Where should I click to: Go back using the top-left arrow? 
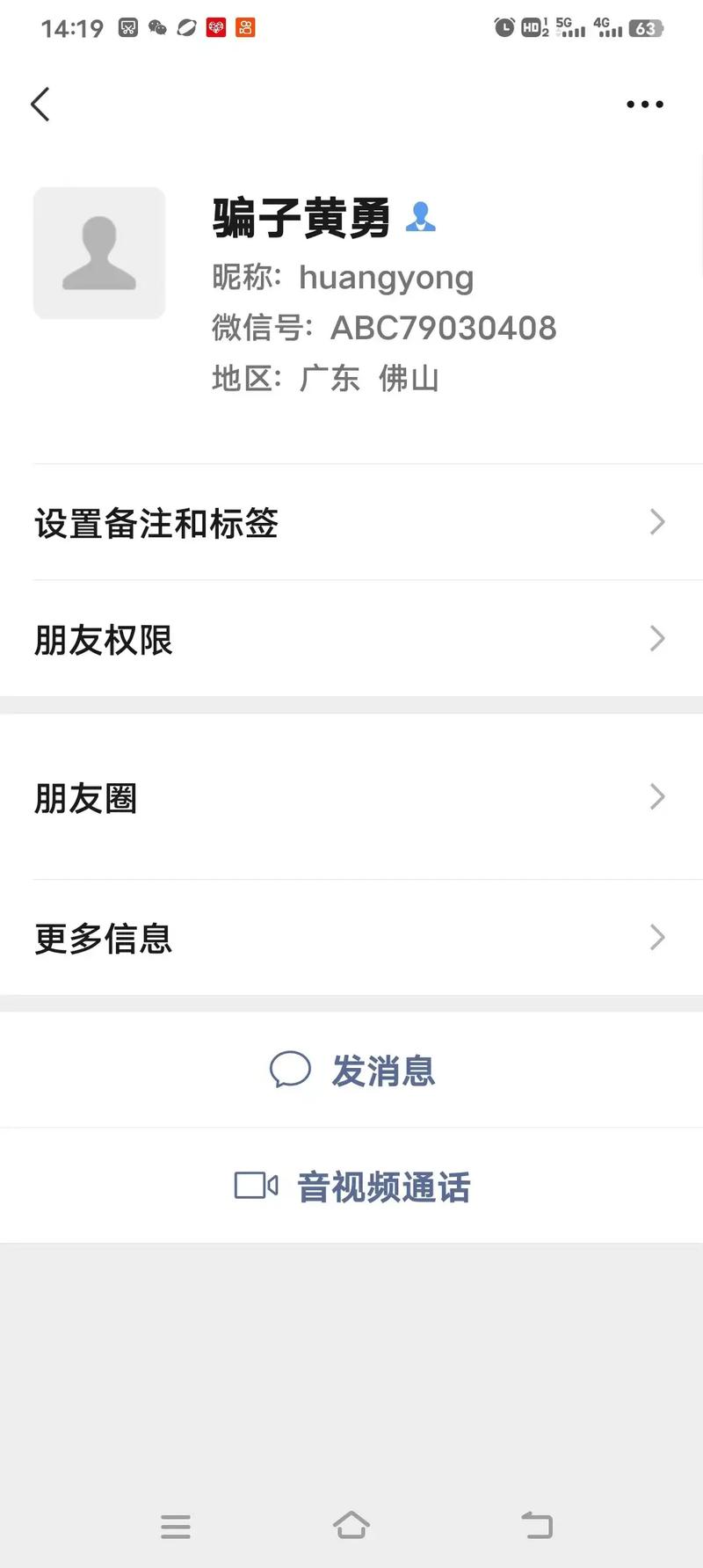[x=40, y=104]
